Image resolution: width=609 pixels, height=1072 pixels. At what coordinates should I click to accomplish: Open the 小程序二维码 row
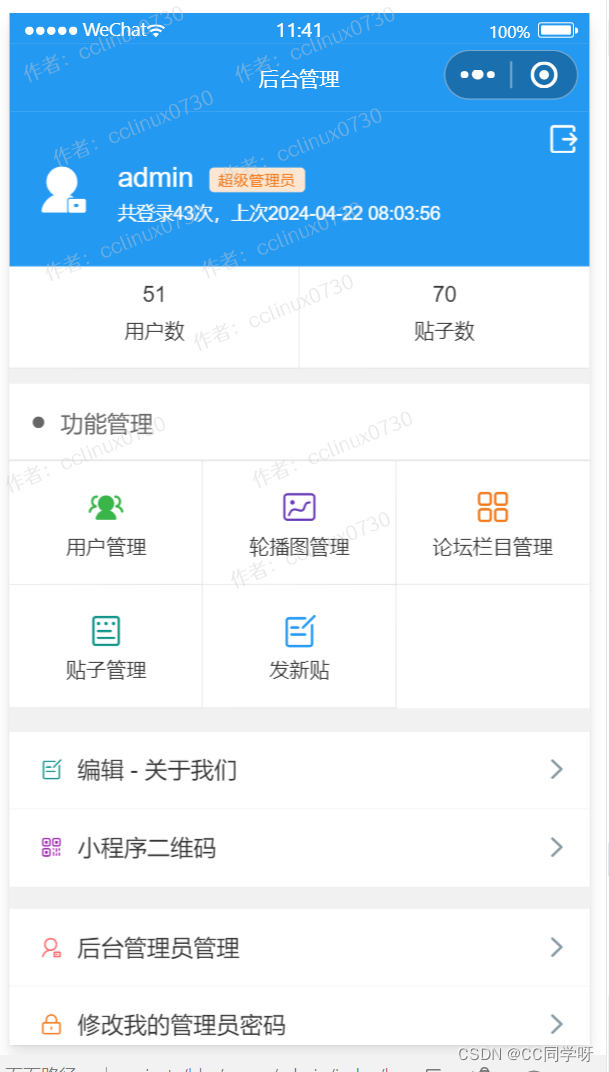[x=299, y=848]
